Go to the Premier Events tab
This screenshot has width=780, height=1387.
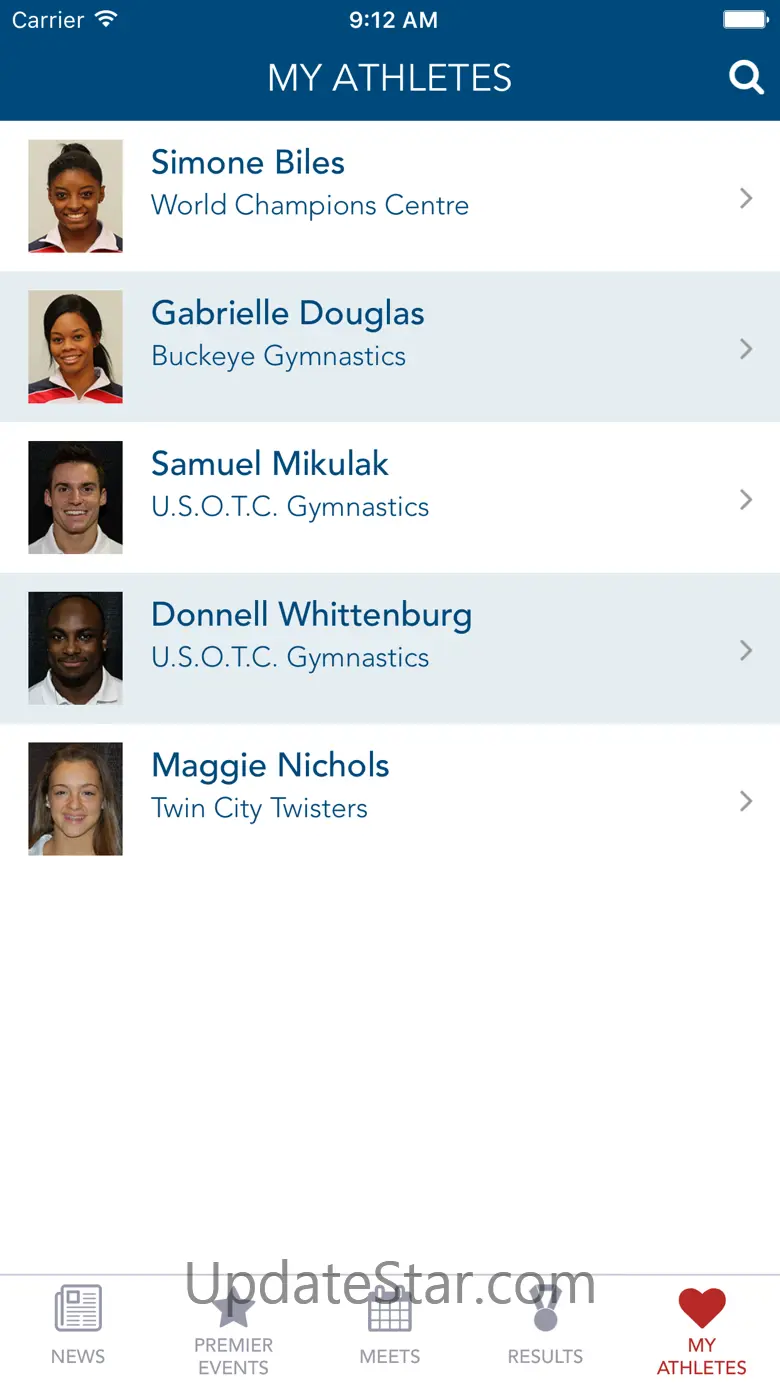pos(234,1328)
